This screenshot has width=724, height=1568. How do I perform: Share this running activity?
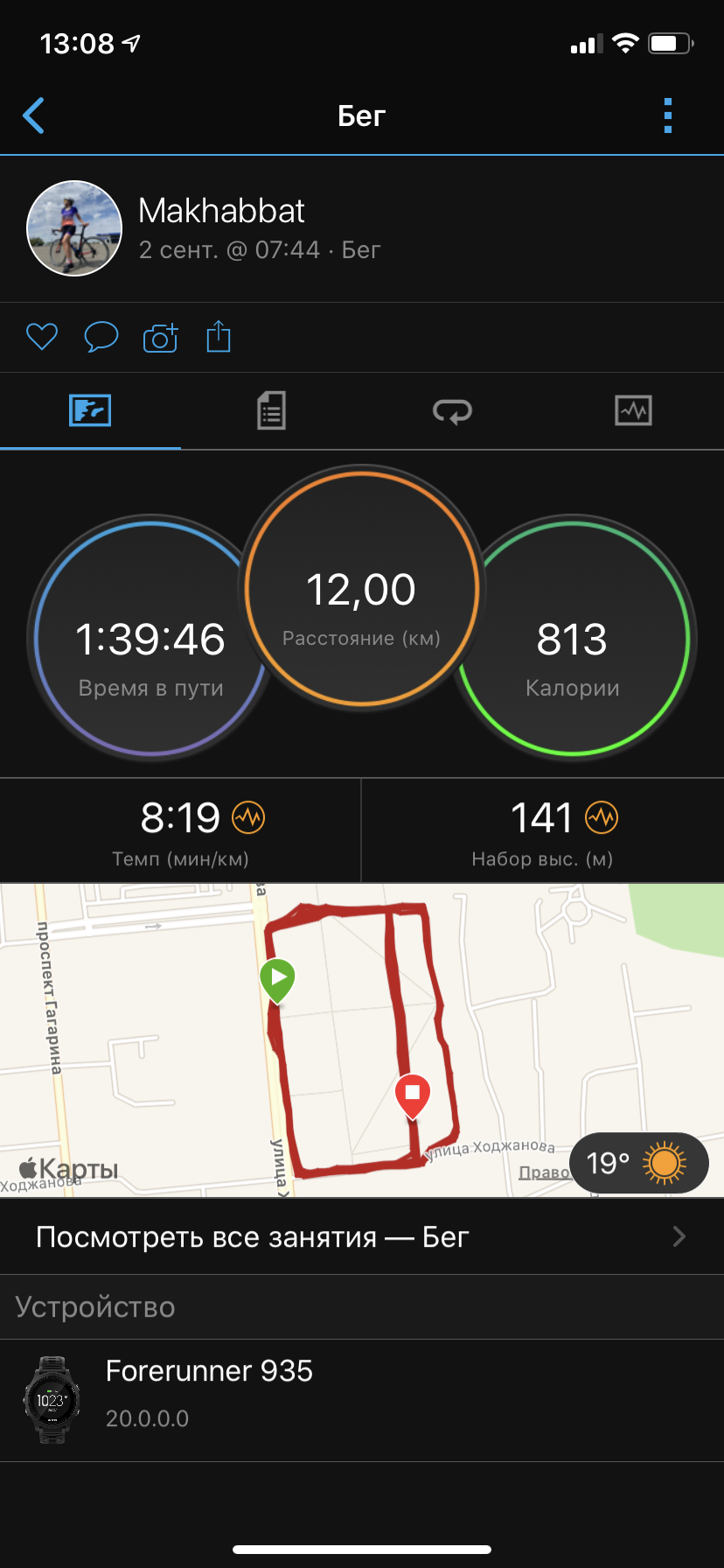[x=219, y=337]
